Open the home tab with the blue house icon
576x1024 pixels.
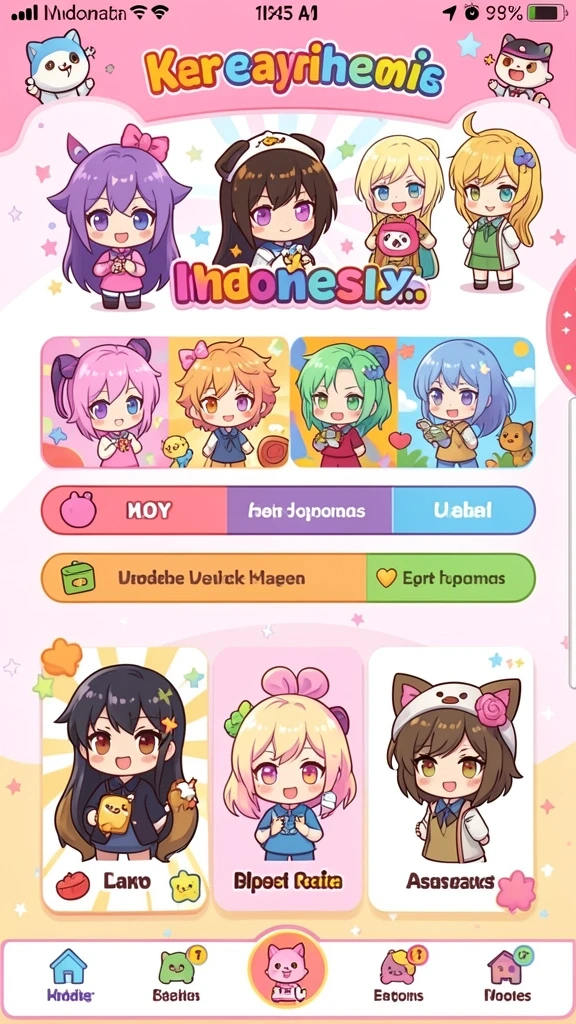69,976
